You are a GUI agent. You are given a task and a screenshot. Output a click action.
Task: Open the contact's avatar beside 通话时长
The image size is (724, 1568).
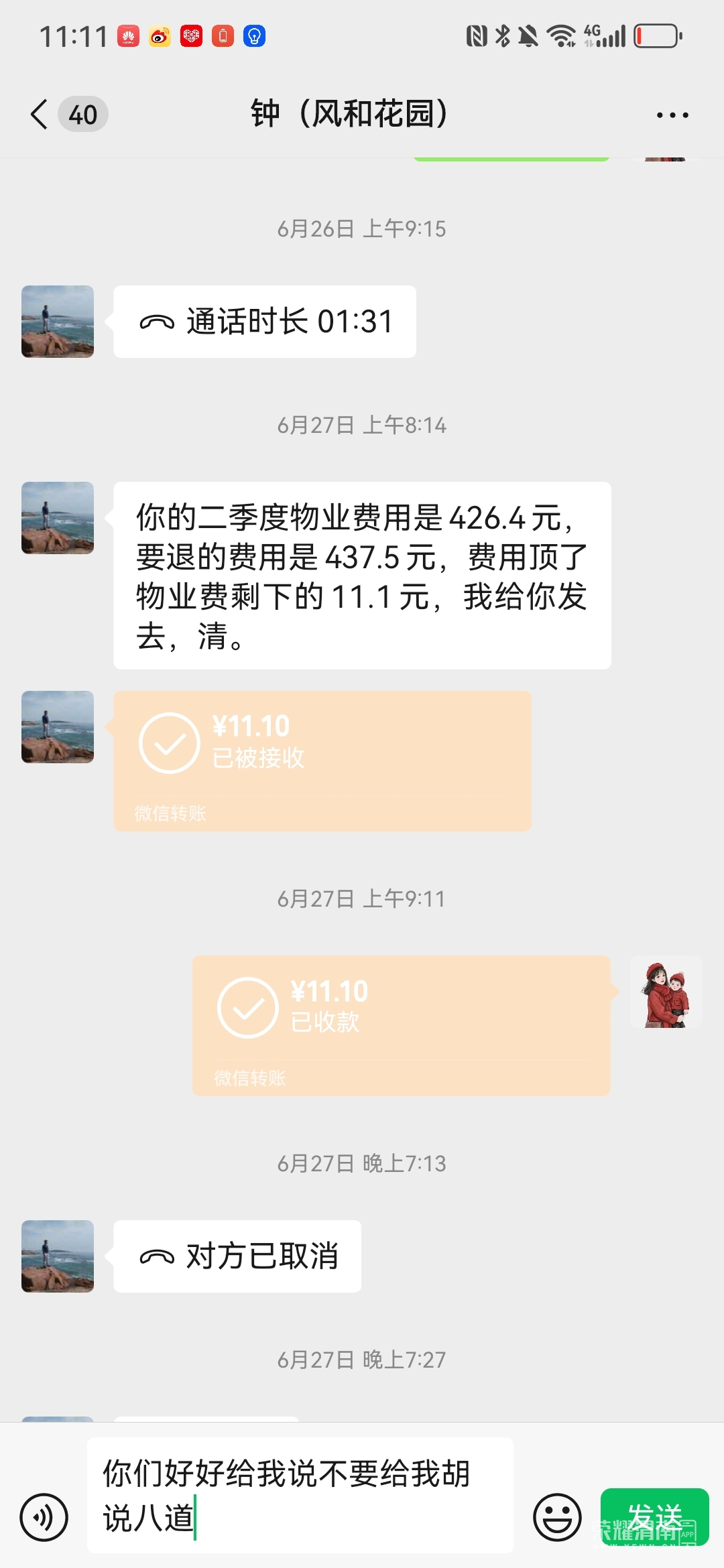[58, 322]
